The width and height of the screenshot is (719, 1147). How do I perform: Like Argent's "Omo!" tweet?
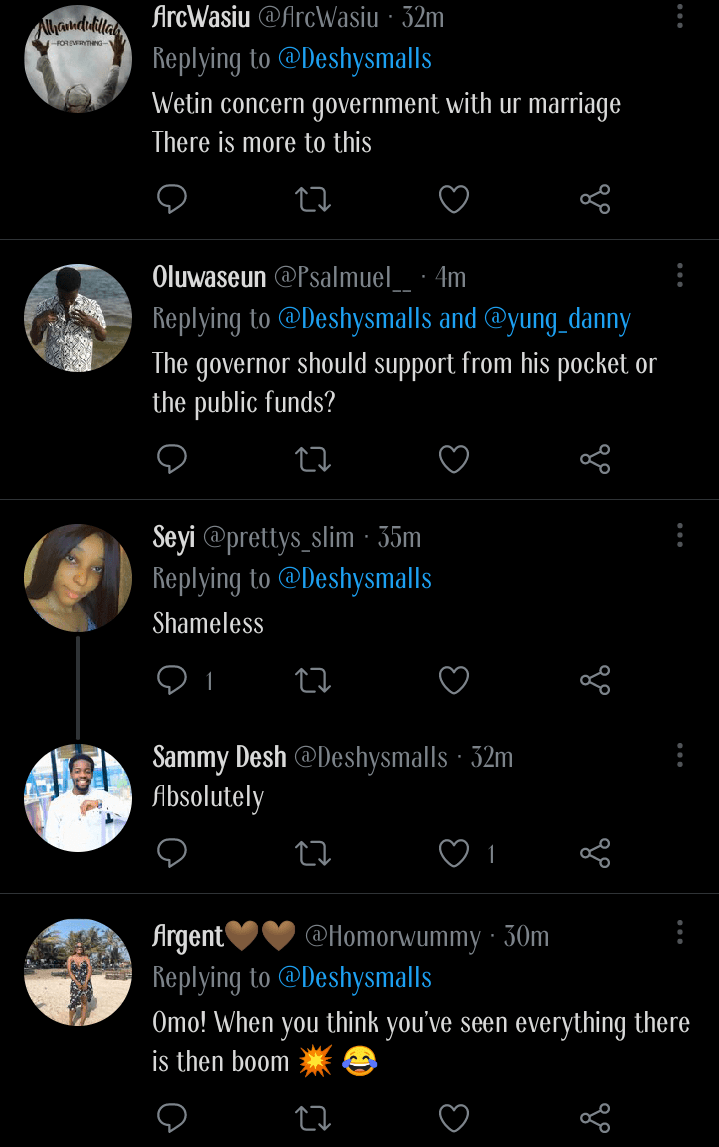coord(454,1117)
